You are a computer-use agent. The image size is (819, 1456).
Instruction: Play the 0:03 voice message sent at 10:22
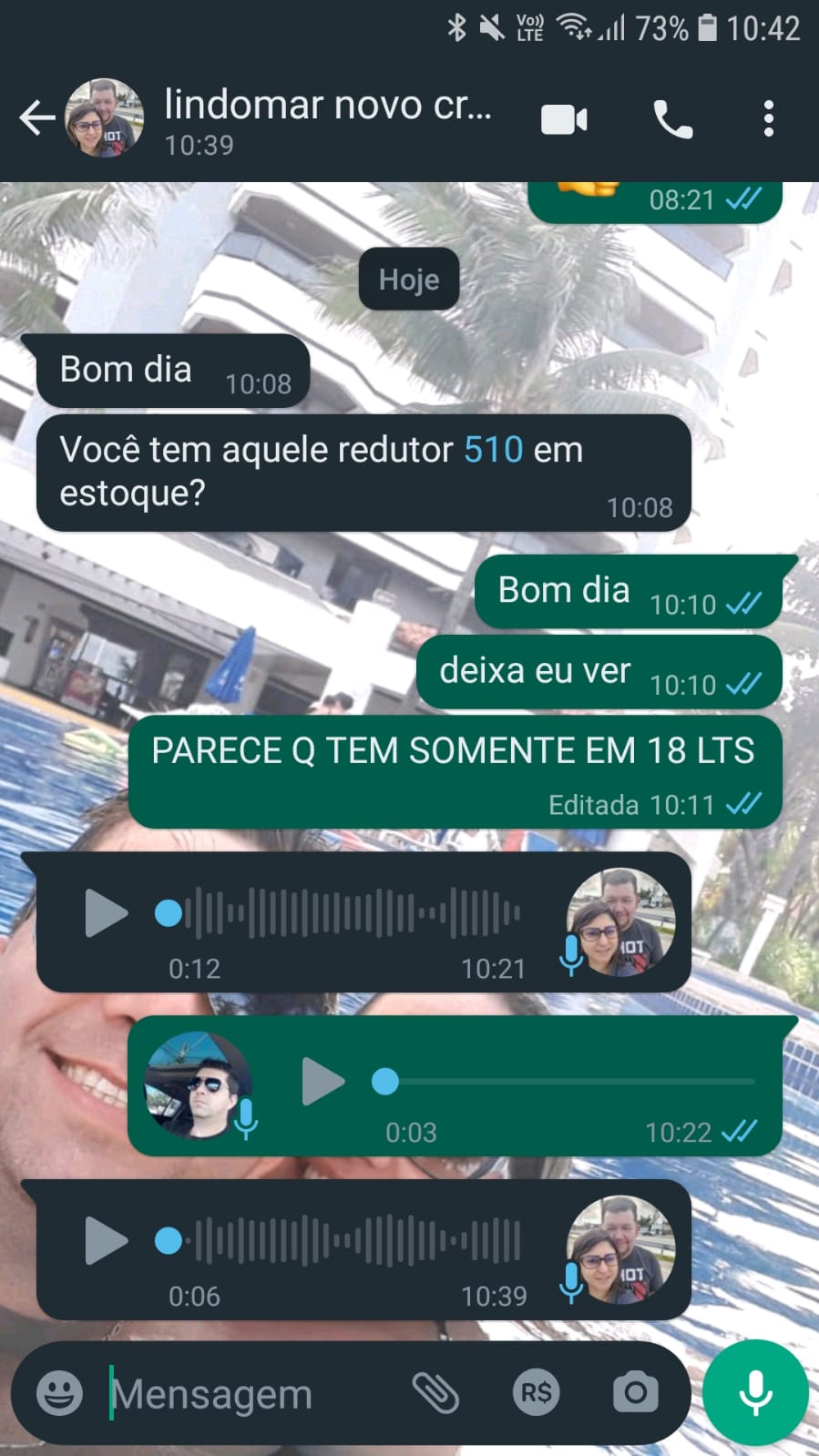(x=322, y=1081)
